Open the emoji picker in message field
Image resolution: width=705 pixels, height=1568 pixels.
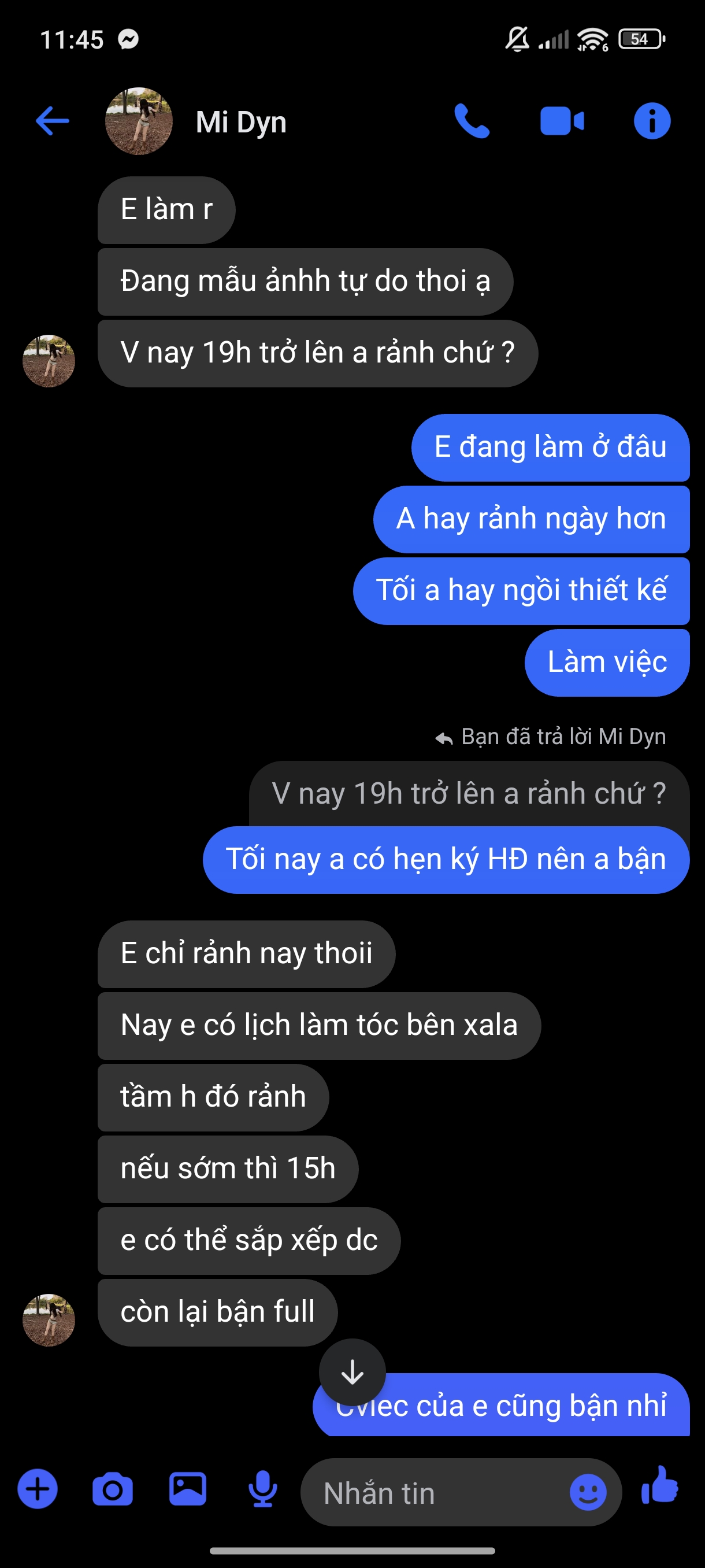point(588,1492)
